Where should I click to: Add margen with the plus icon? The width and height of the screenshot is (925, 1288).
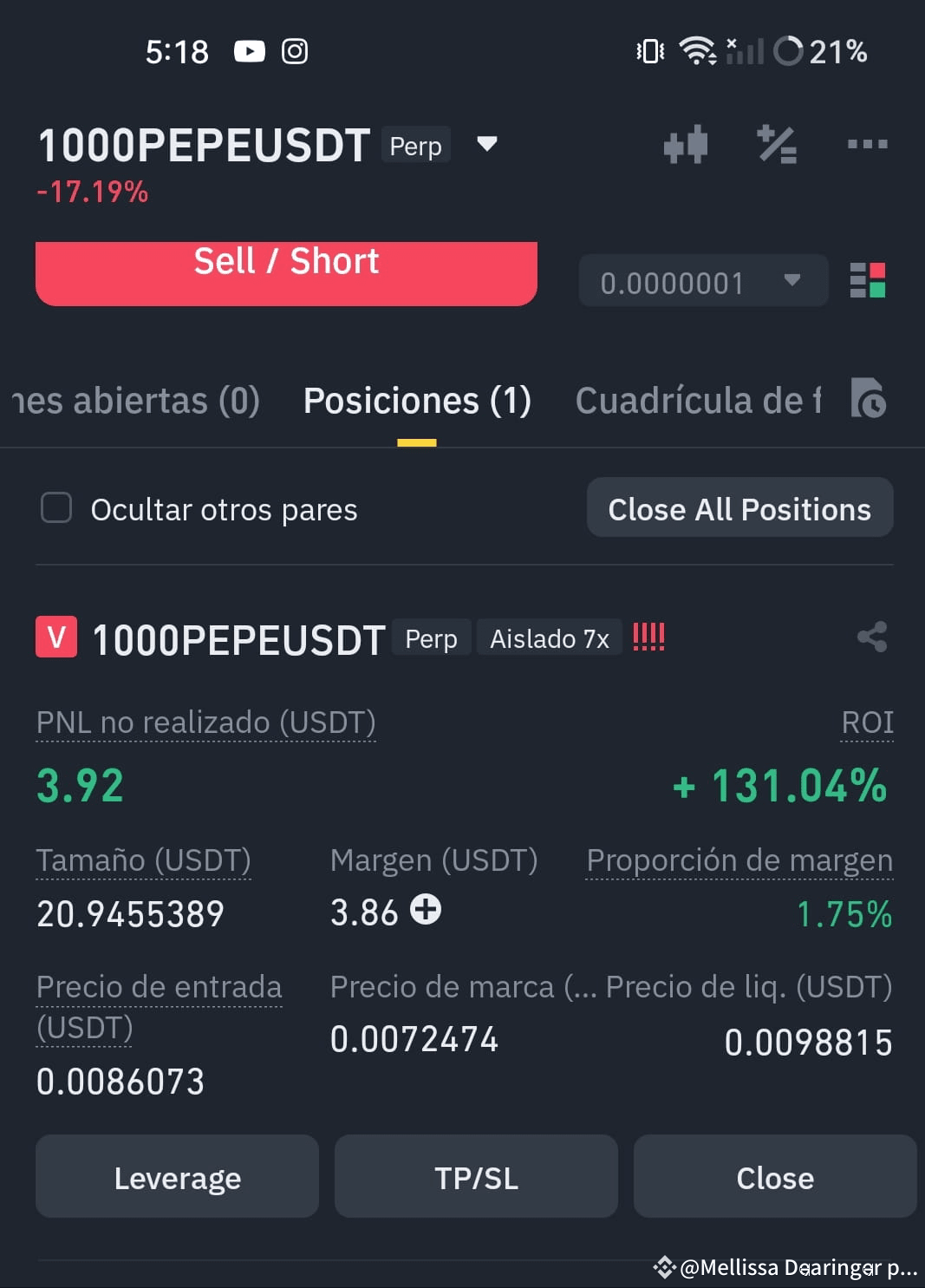[x=426, y=909]
